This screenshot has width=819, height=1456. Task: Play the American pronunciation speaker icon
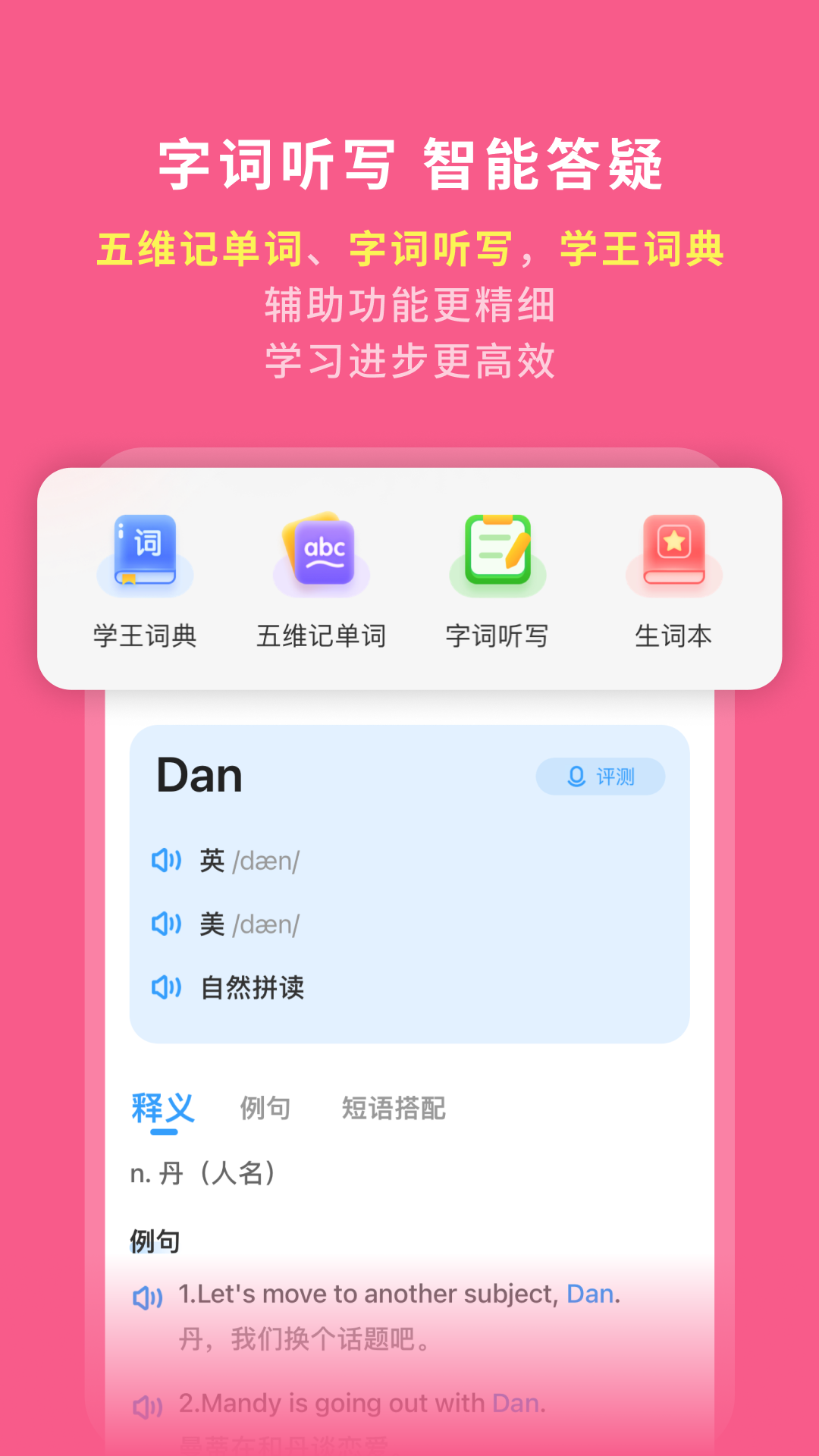pos(168,924)
